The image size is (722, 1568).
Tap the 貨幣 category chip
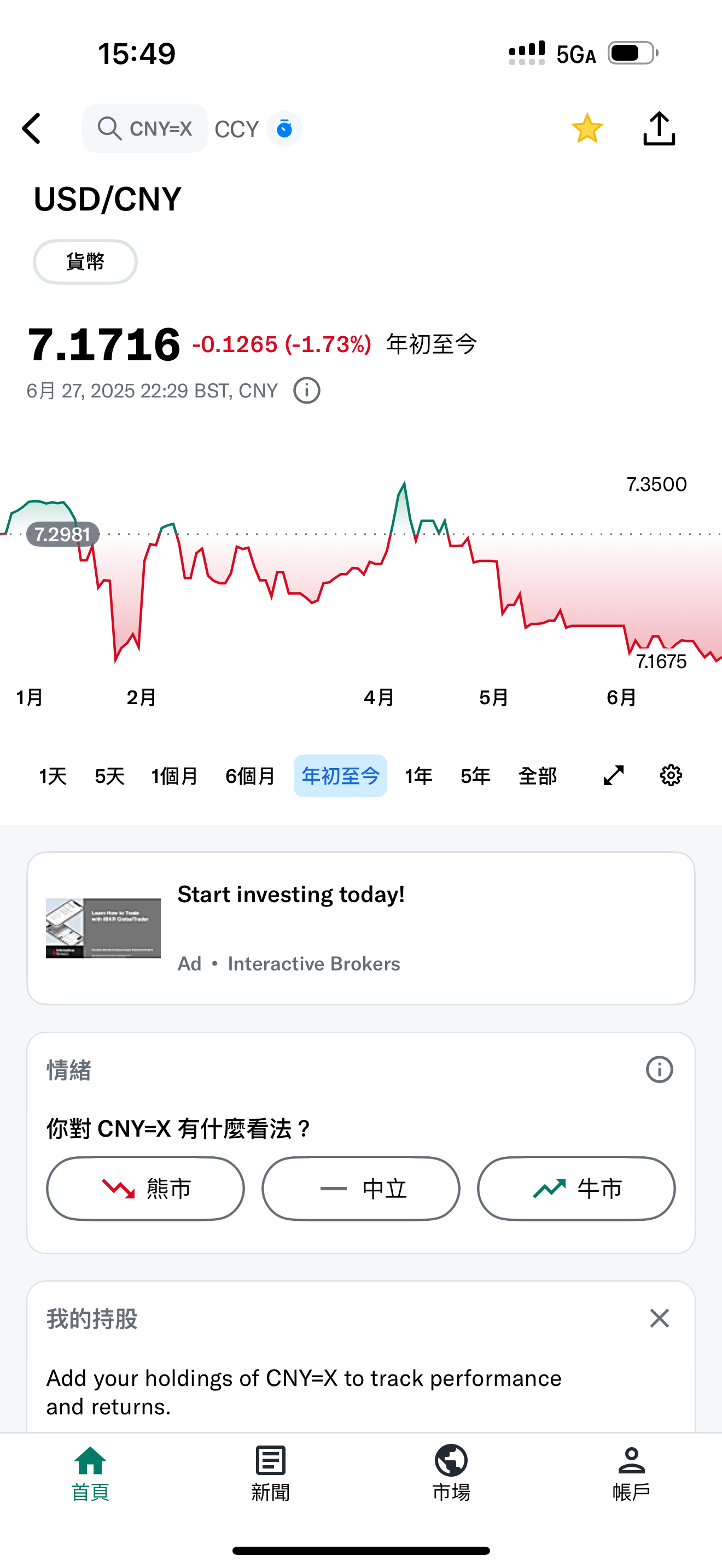pos(85,262)
